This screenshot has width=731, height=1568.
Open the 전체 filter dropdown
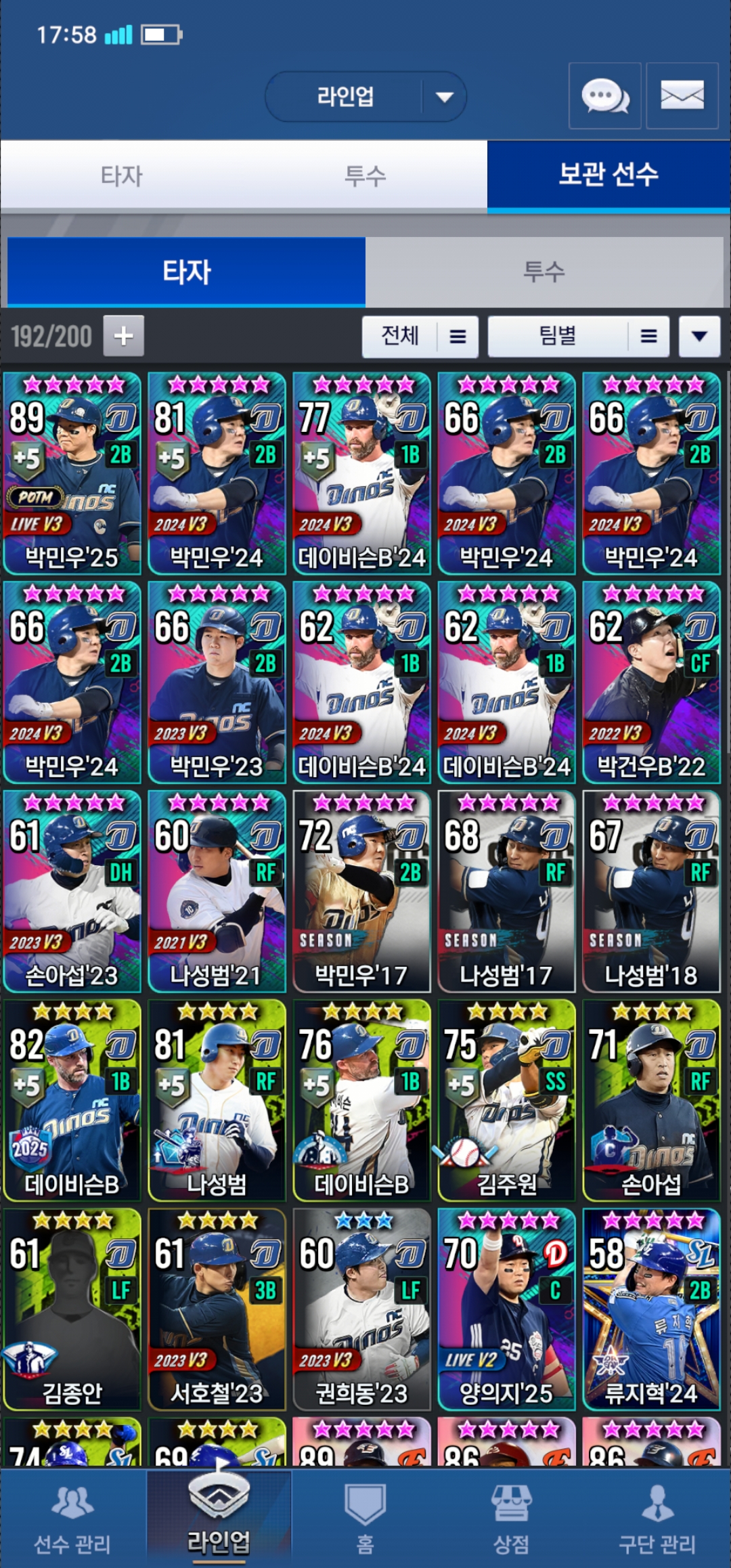click(x=420, y=336)
